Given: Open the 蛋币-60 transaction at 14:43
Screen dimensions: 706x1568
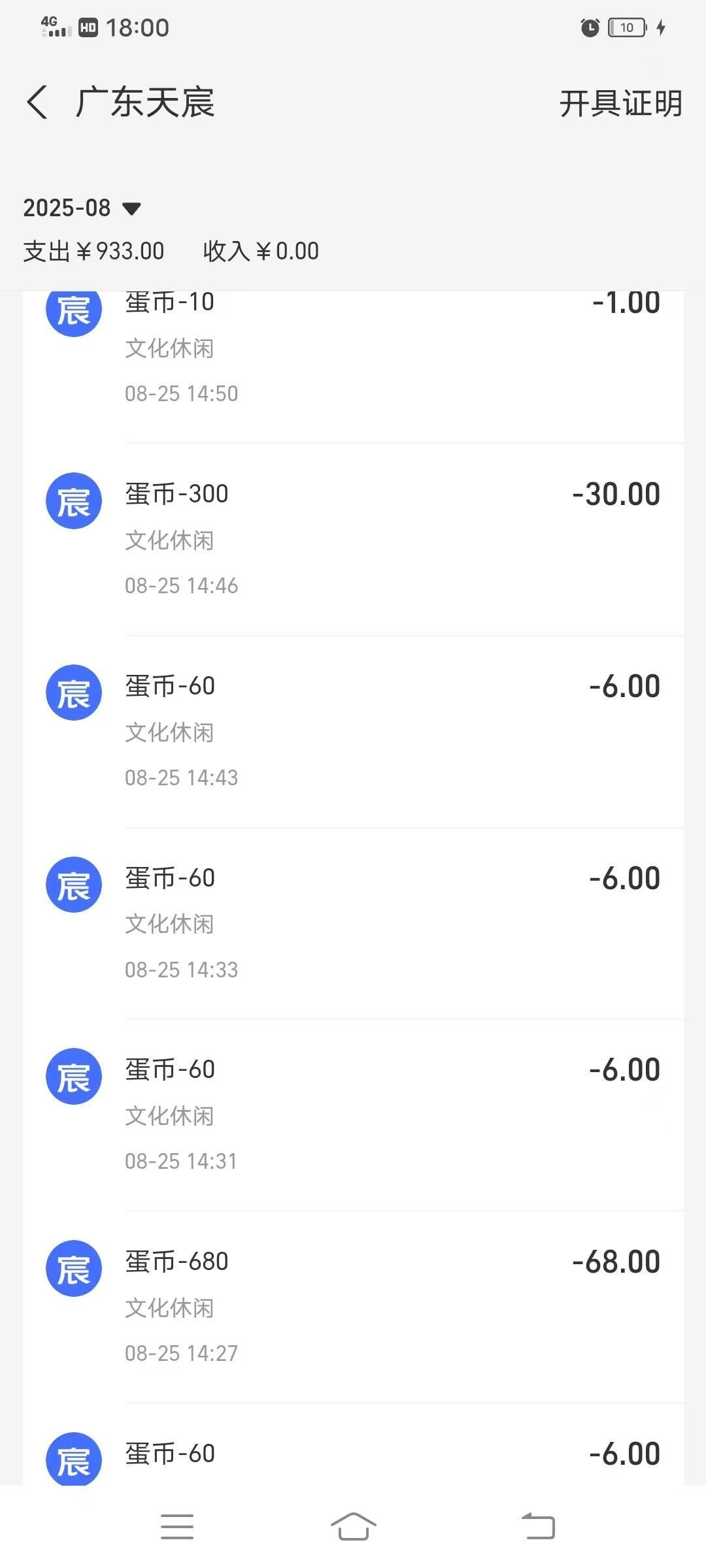Looking at the screenshot, I should tap(353, 731).
